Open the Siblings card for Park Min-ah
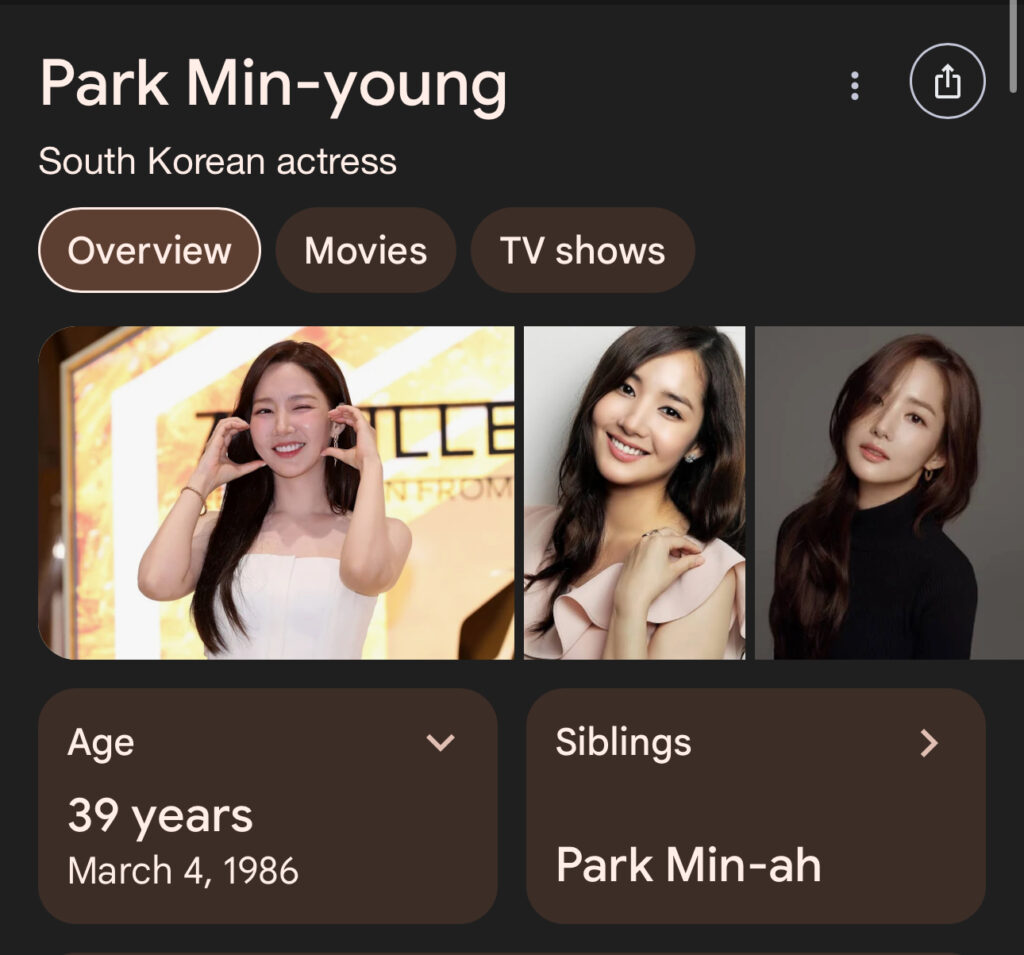The width and height of the screenshot is (1024, 955). (x=756, y=805)
